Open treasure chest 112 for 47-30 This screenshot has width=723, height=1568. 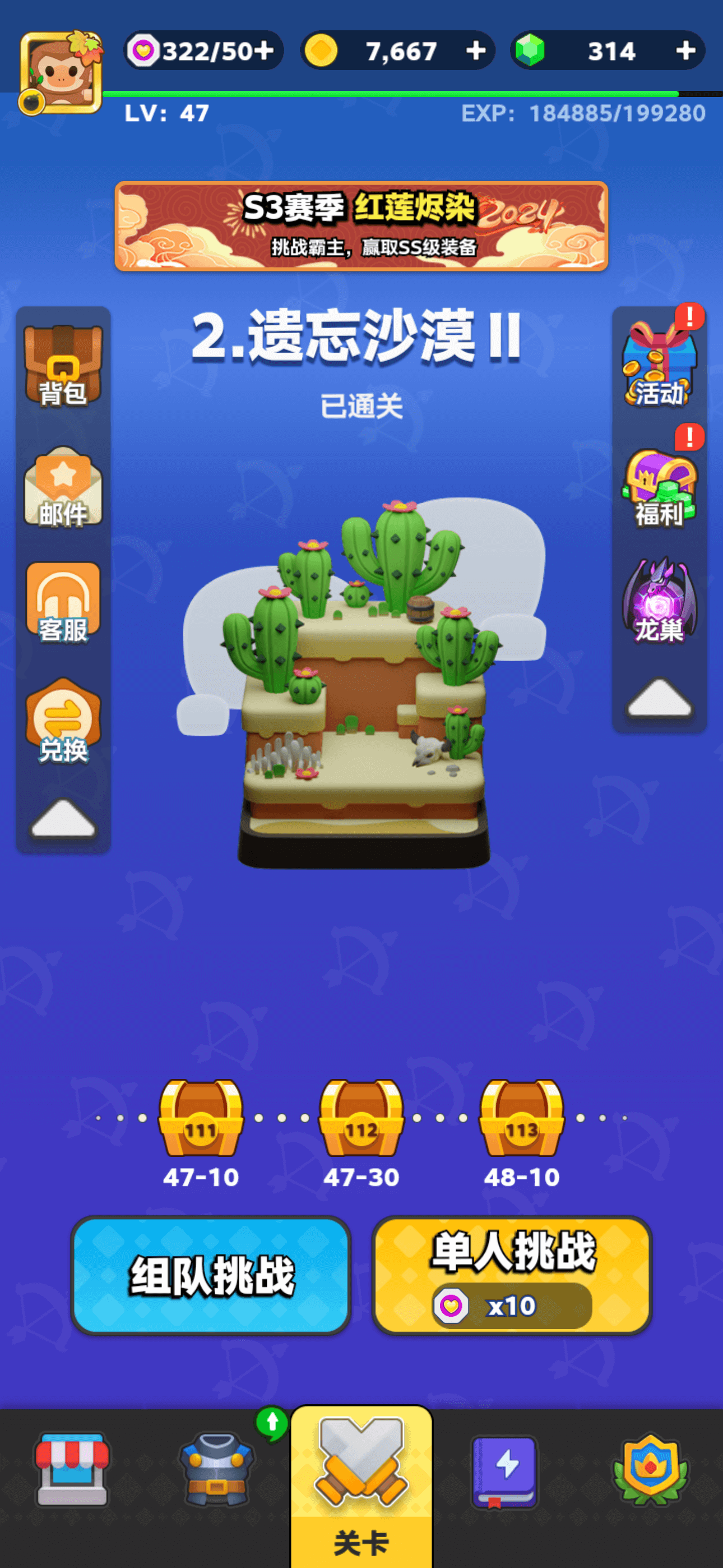361,1119
